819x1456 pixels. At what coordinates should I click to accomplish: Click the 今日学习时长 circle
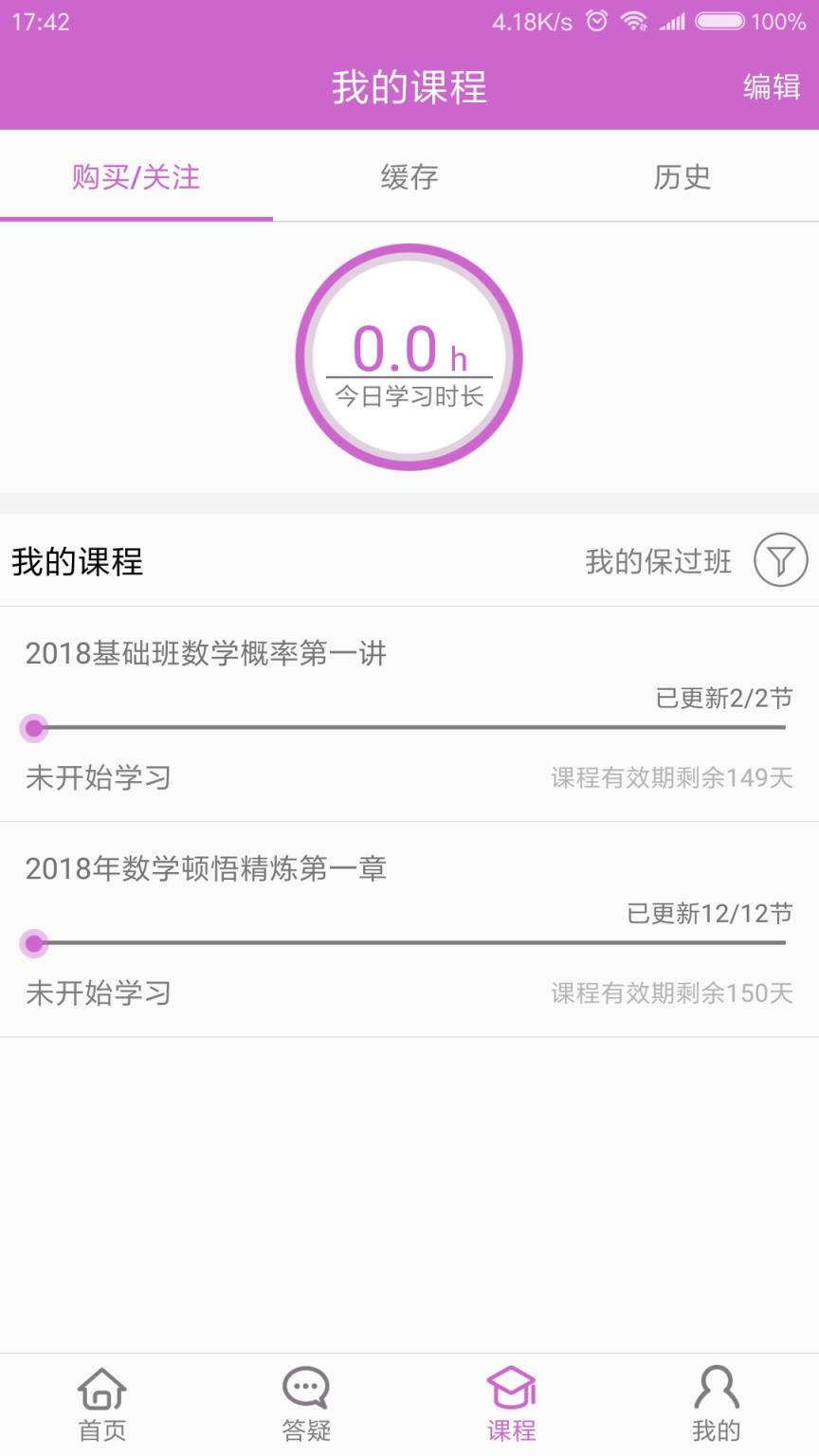[409, 358]
